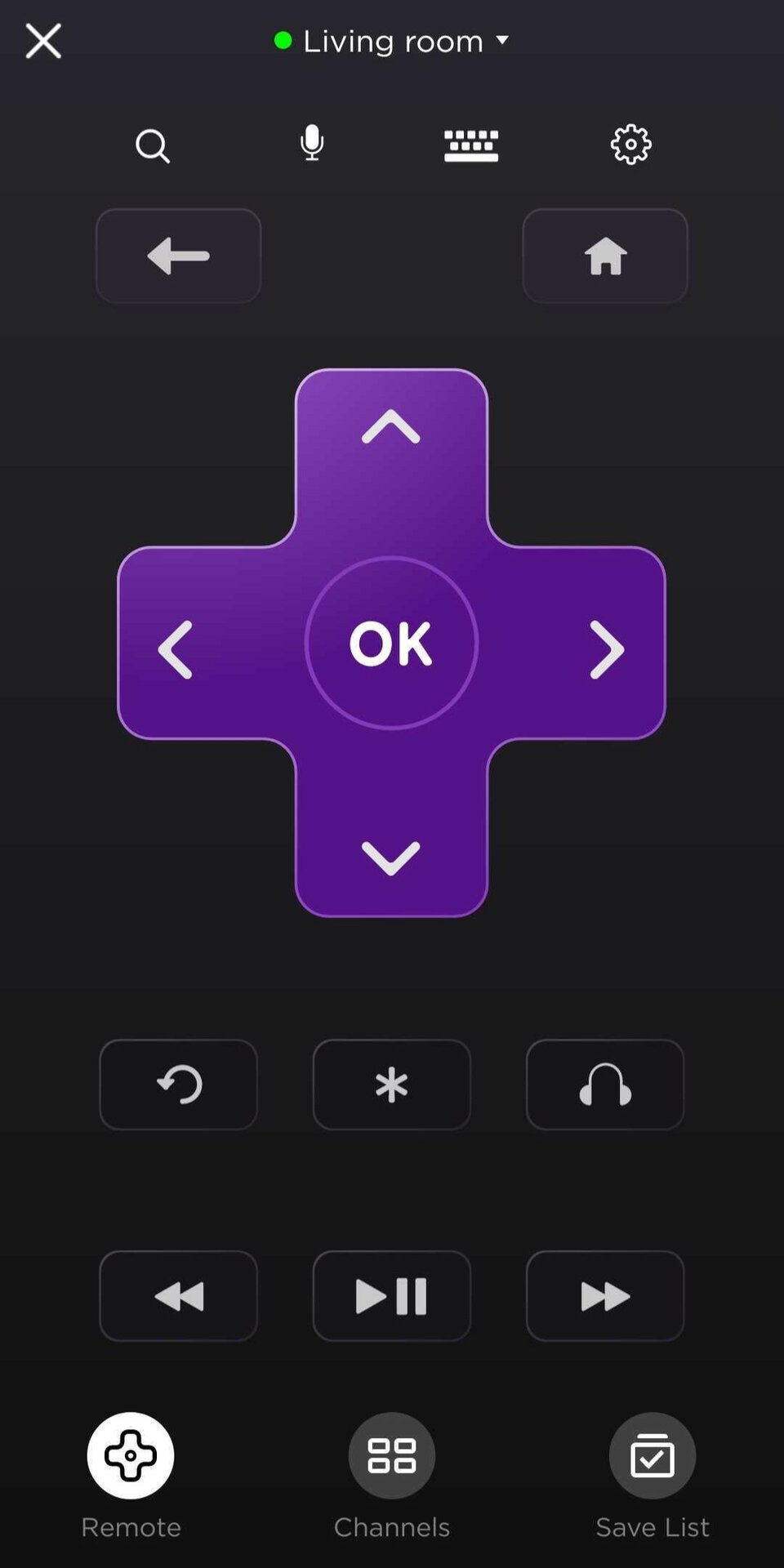Tap the up arrow on the D-pad
This screenshot has width=784, height=1568.
pos(391,427)
